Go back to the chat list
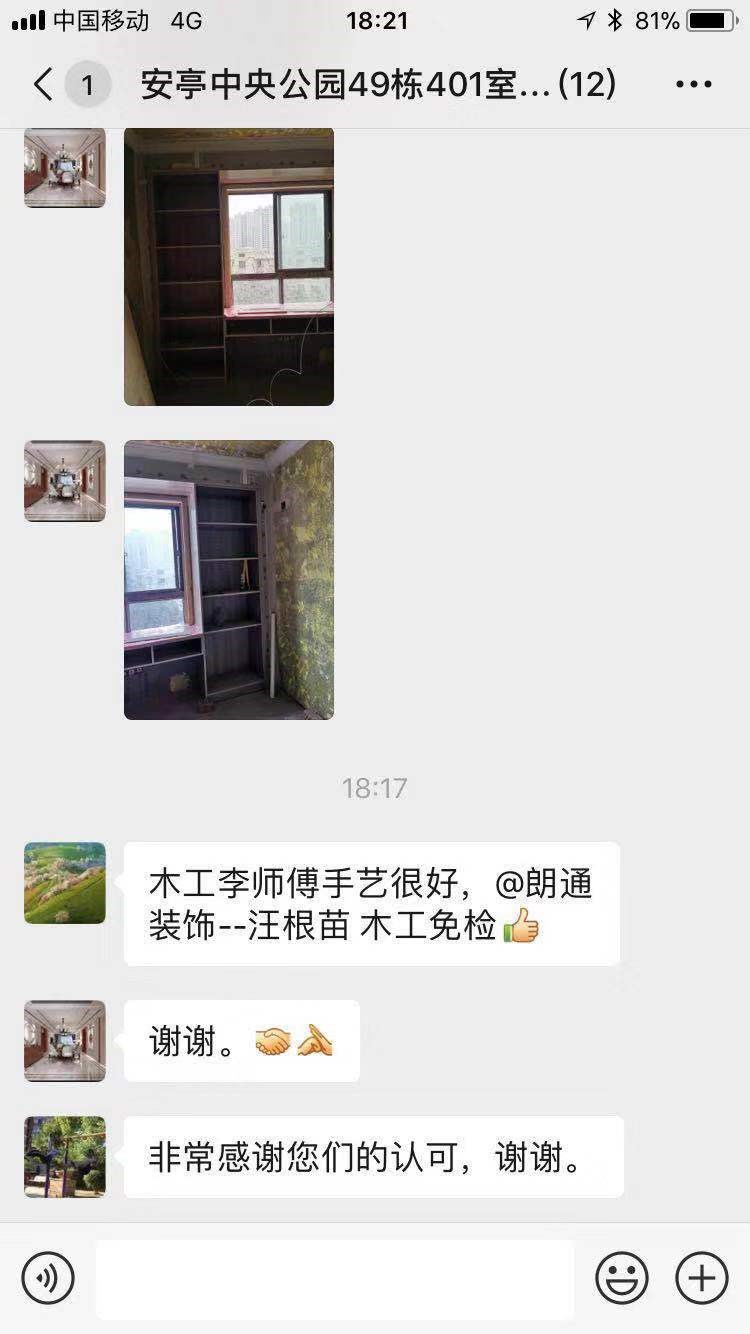This screenshot has width=750, height=1334. pyautogui.click(x=44, y=85)
